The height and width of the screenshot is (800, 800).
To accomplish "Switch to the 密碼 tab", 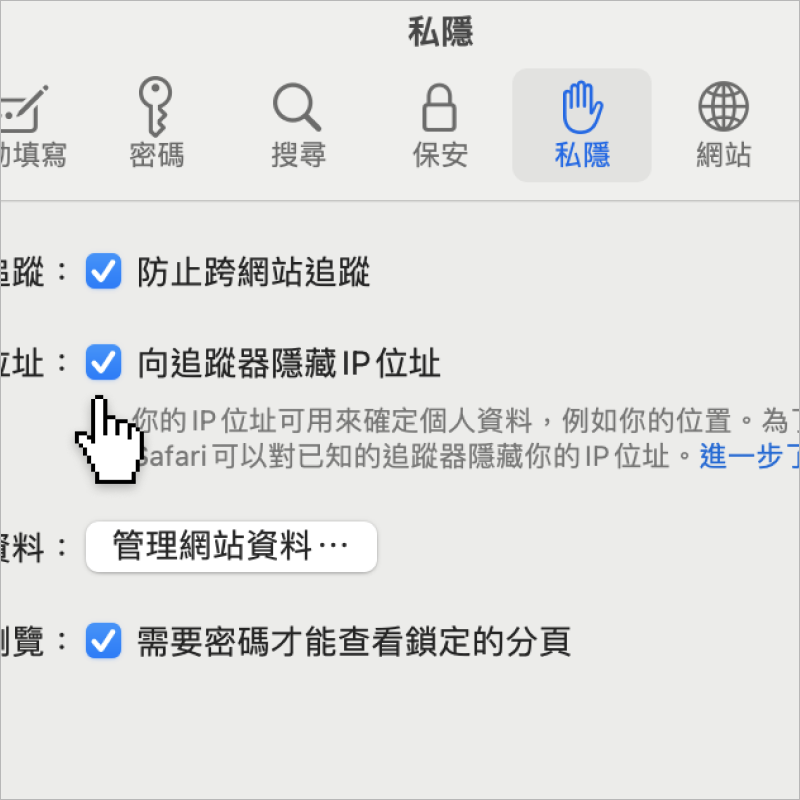I will tap(157, 125).
